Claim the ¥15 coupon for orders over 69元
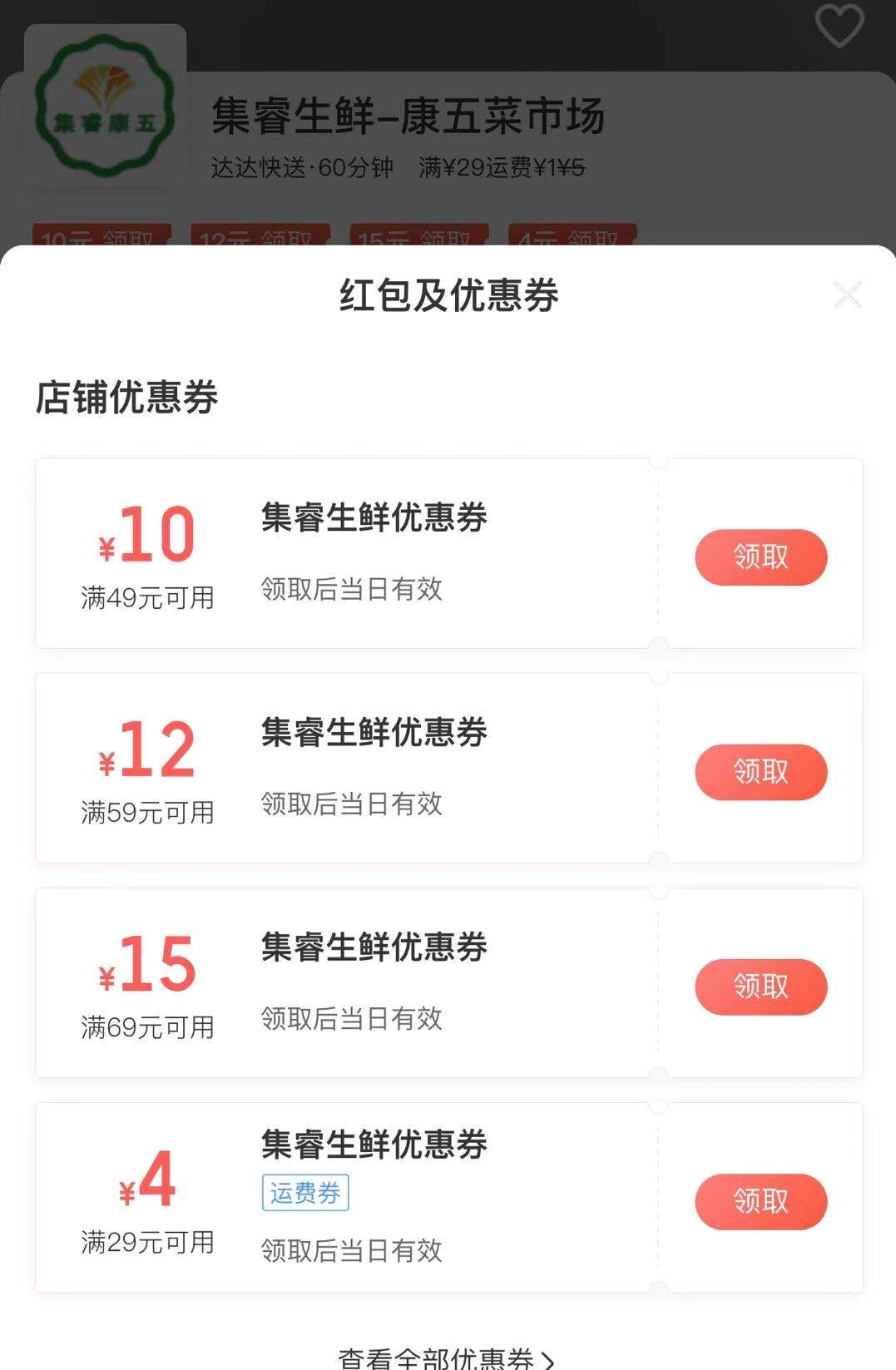 click(x=760, y=987)
